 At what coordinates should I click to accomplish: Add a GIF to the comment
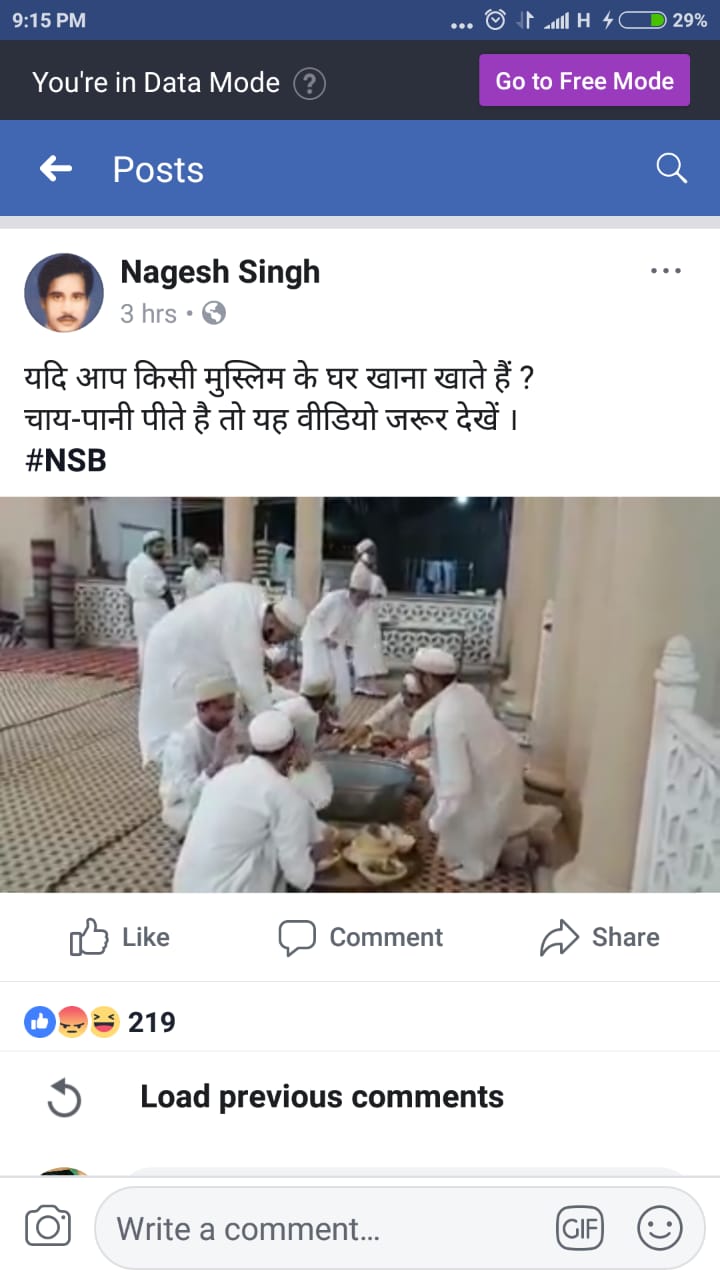580,1228
